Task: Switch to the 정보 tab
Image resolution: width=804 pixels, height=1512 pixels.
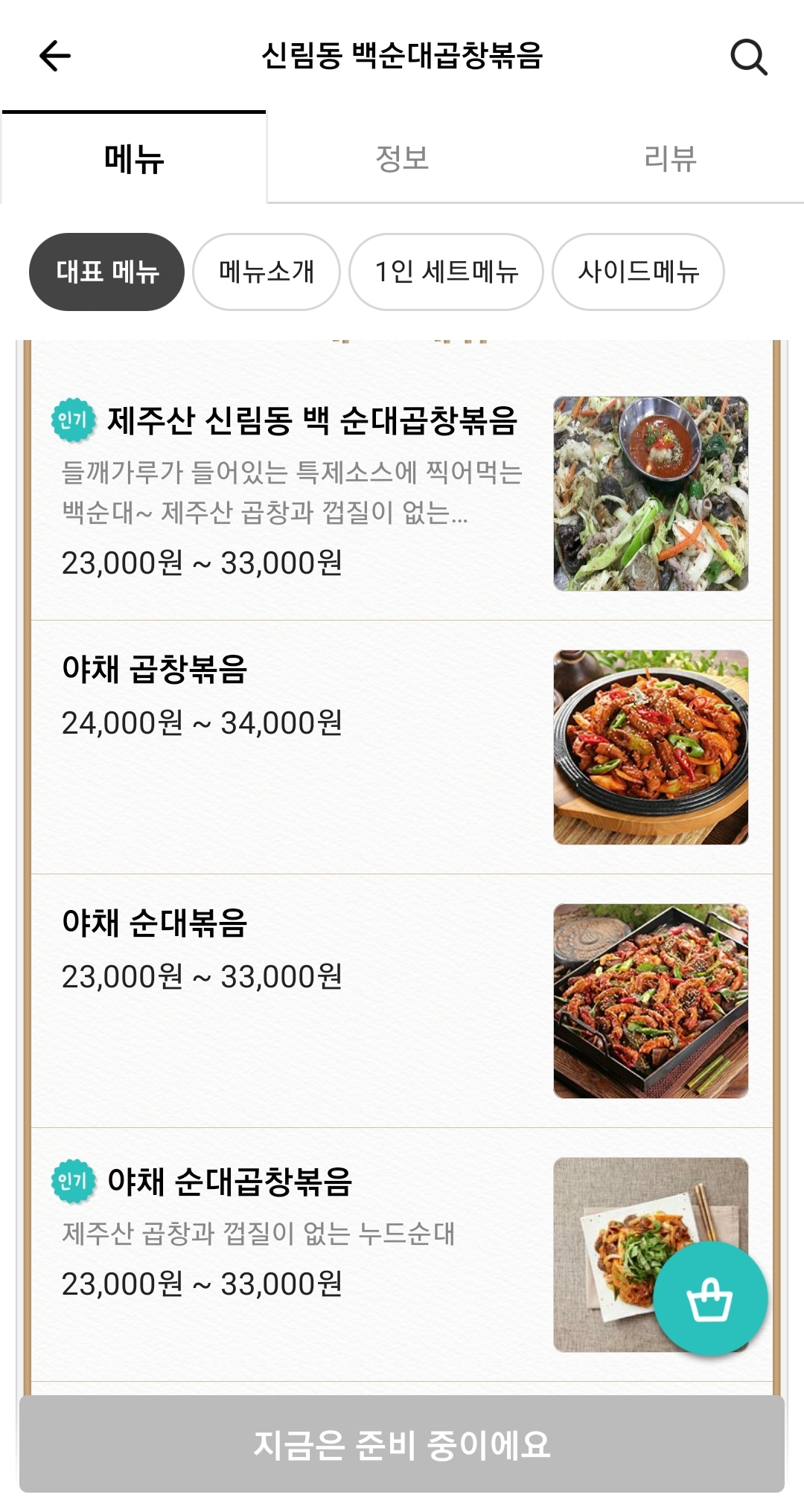Action: (x=402, y=158)
